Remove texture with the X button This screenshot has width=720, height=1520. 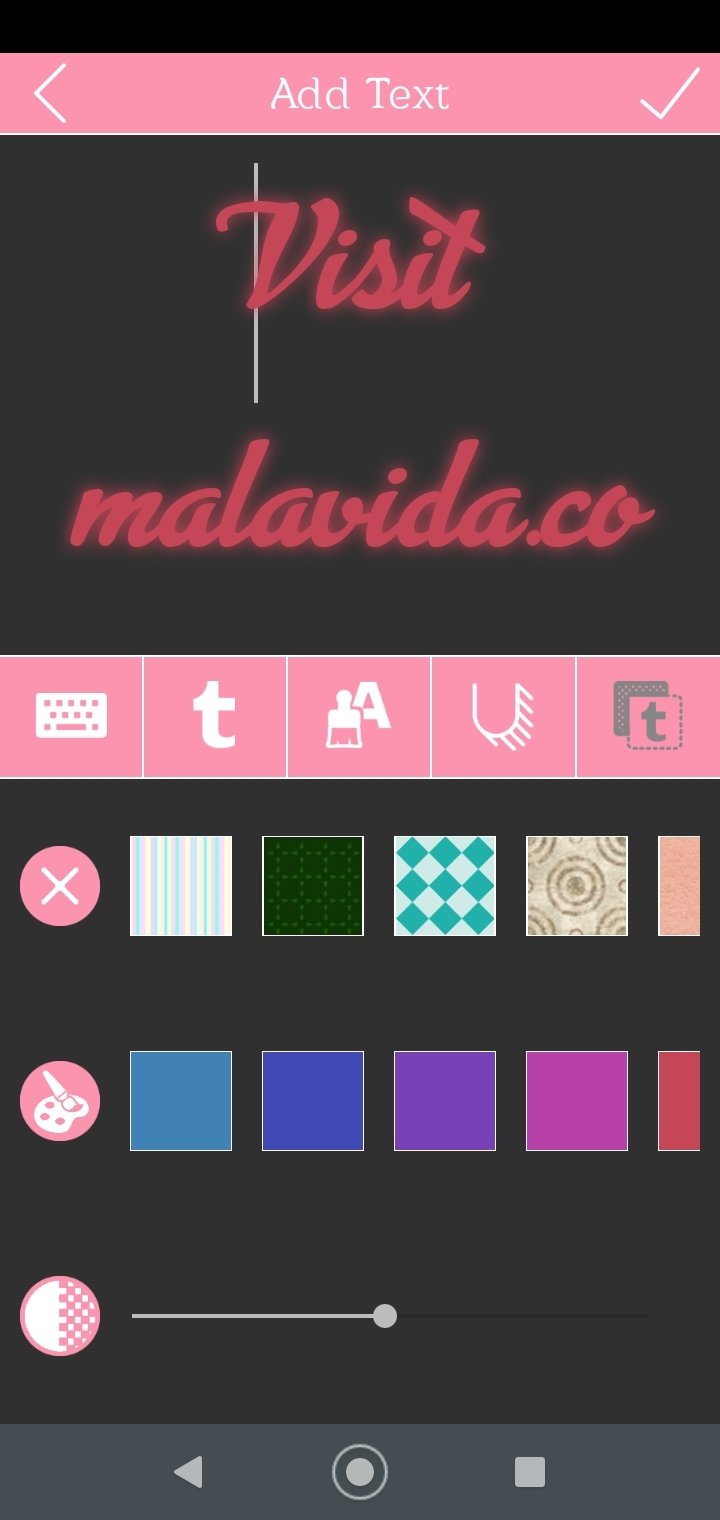(x=60, y=886)
